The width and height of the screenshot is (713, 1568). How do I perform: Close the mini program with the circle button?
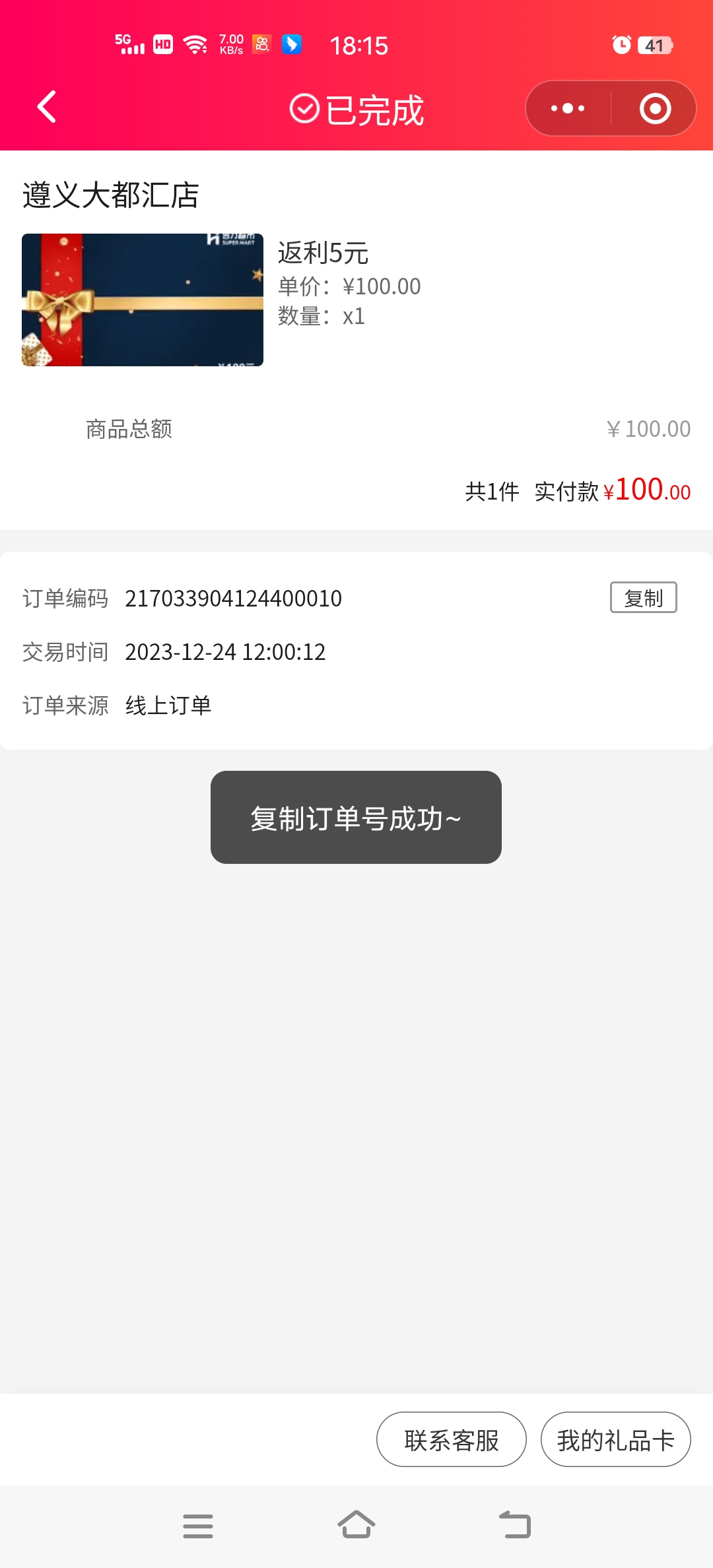(x=655, y=108)
